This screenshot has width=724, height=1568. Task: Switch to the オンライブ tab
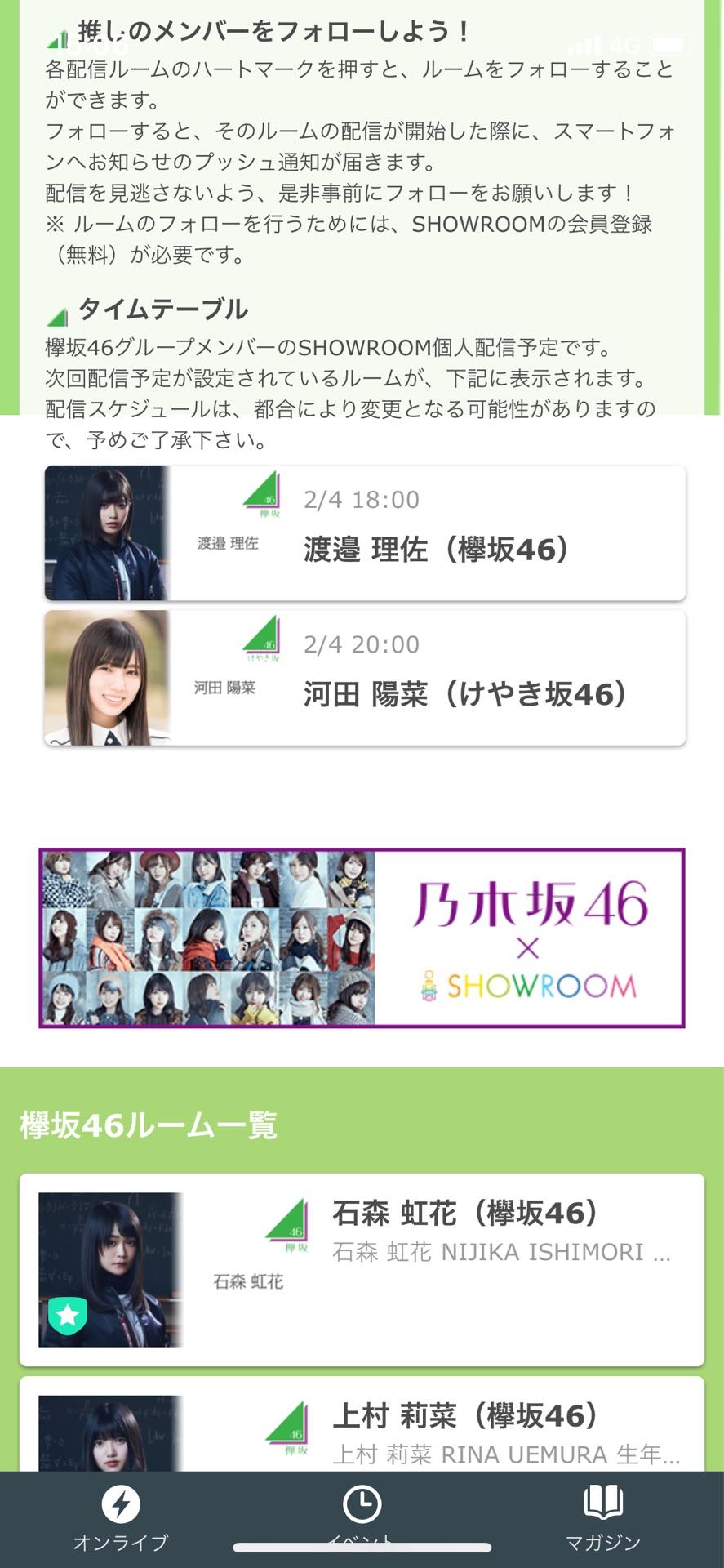point(121,1518)
